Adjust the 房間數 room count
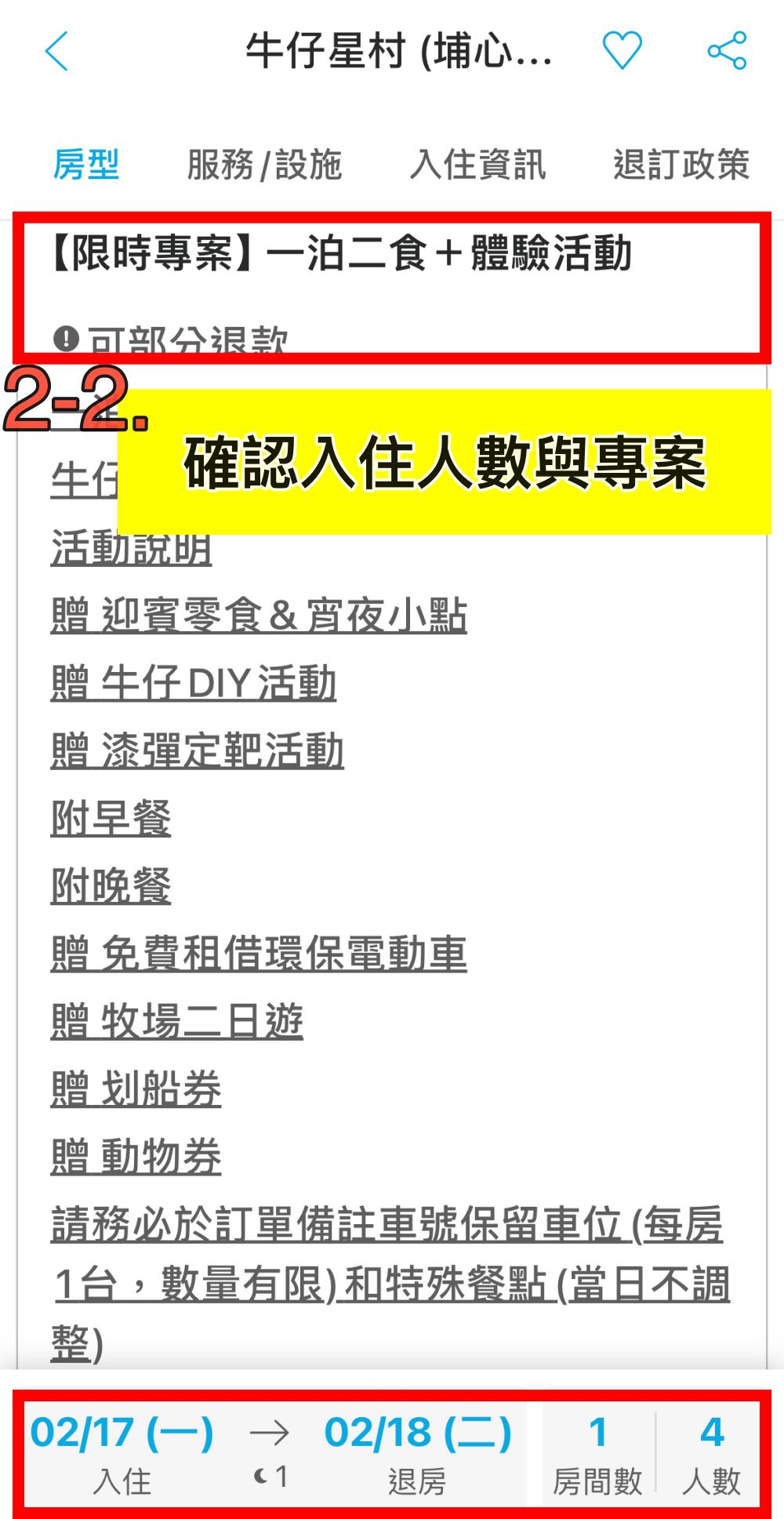This screenshot has width=784, height=1519. [598, 1454]
